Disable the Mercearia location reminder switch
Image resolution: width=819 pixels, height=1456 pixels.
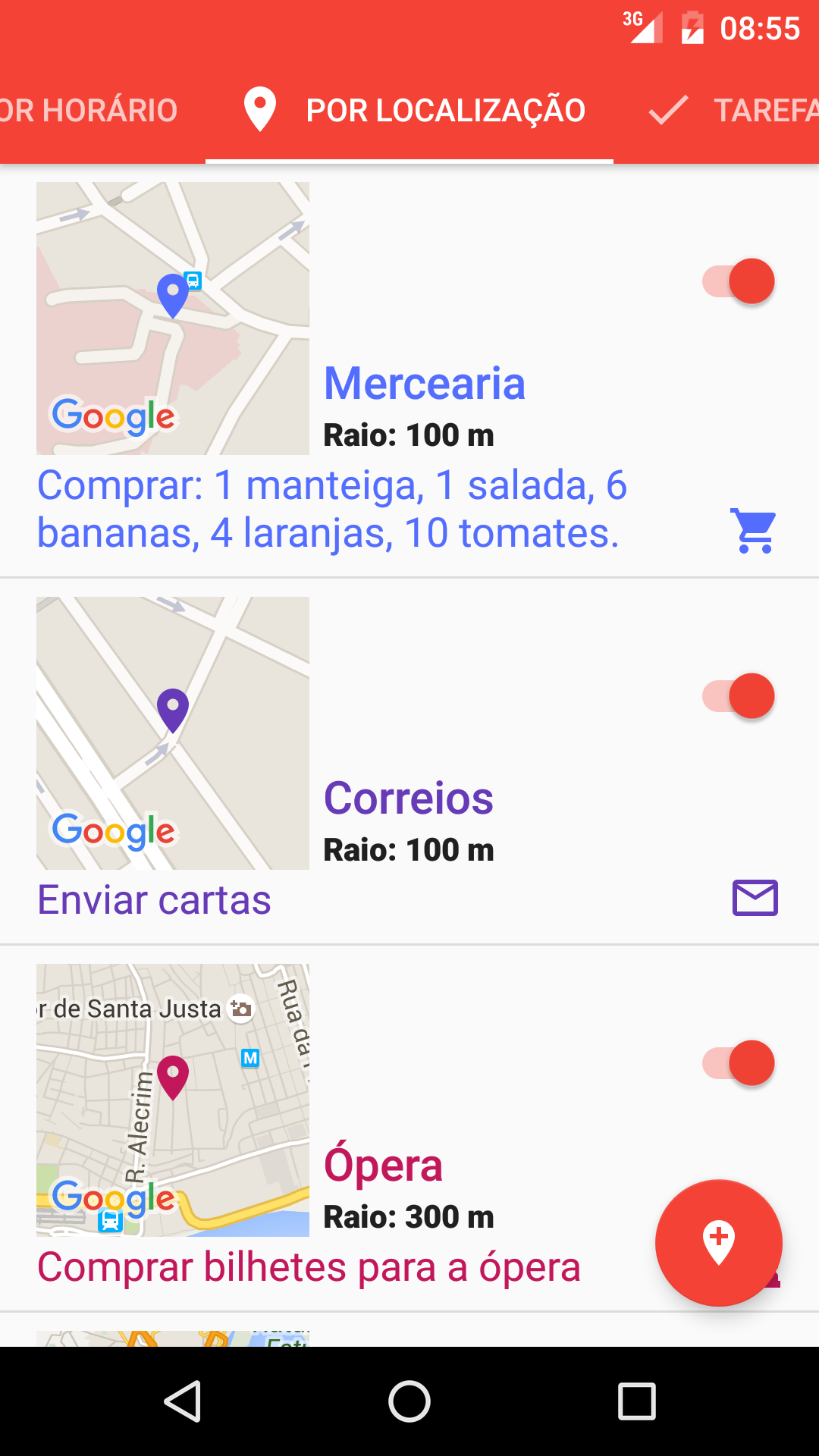[x=739, y=281]
